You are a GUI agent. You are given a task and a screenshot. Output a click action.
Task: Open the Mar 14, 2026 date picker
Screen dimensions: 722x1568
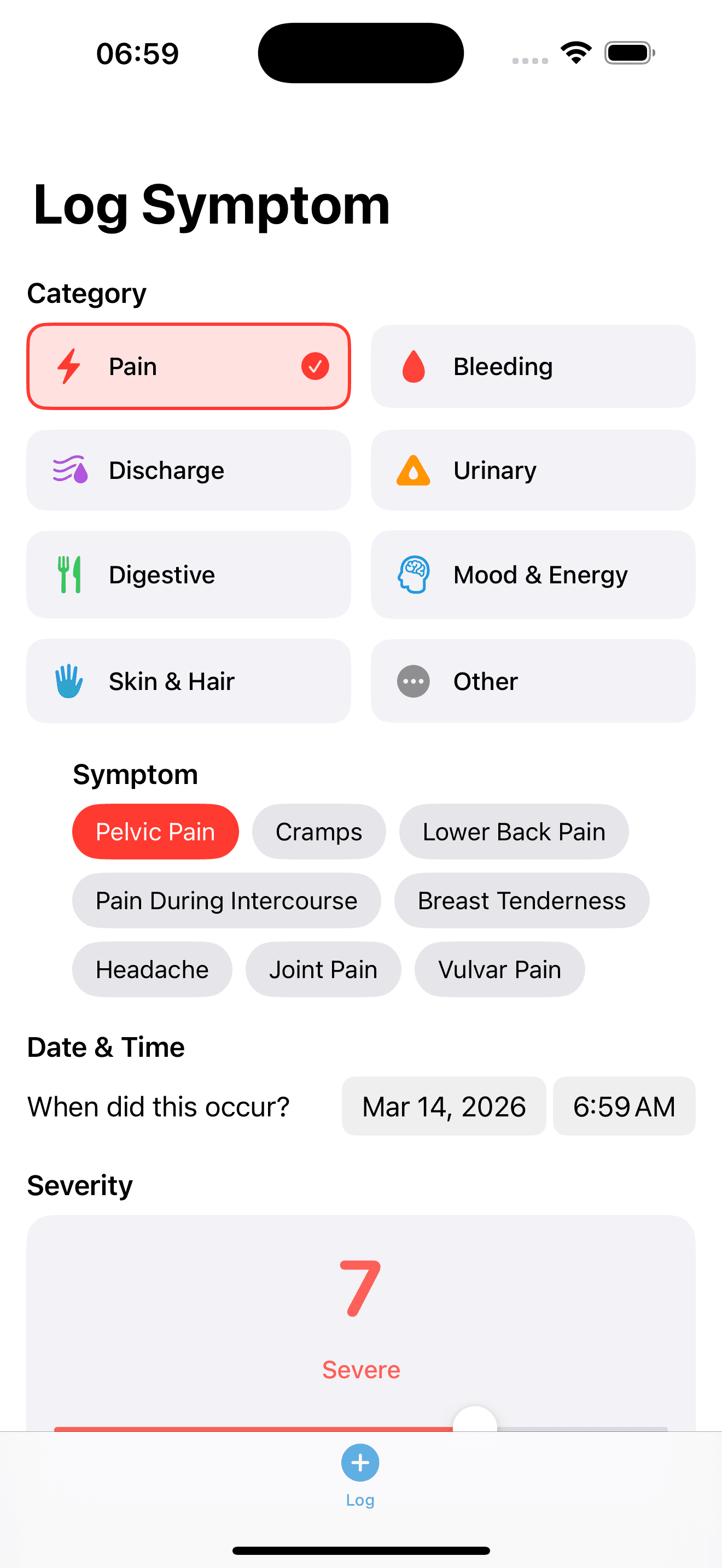pyautogui.click(x=444, y=1107)
